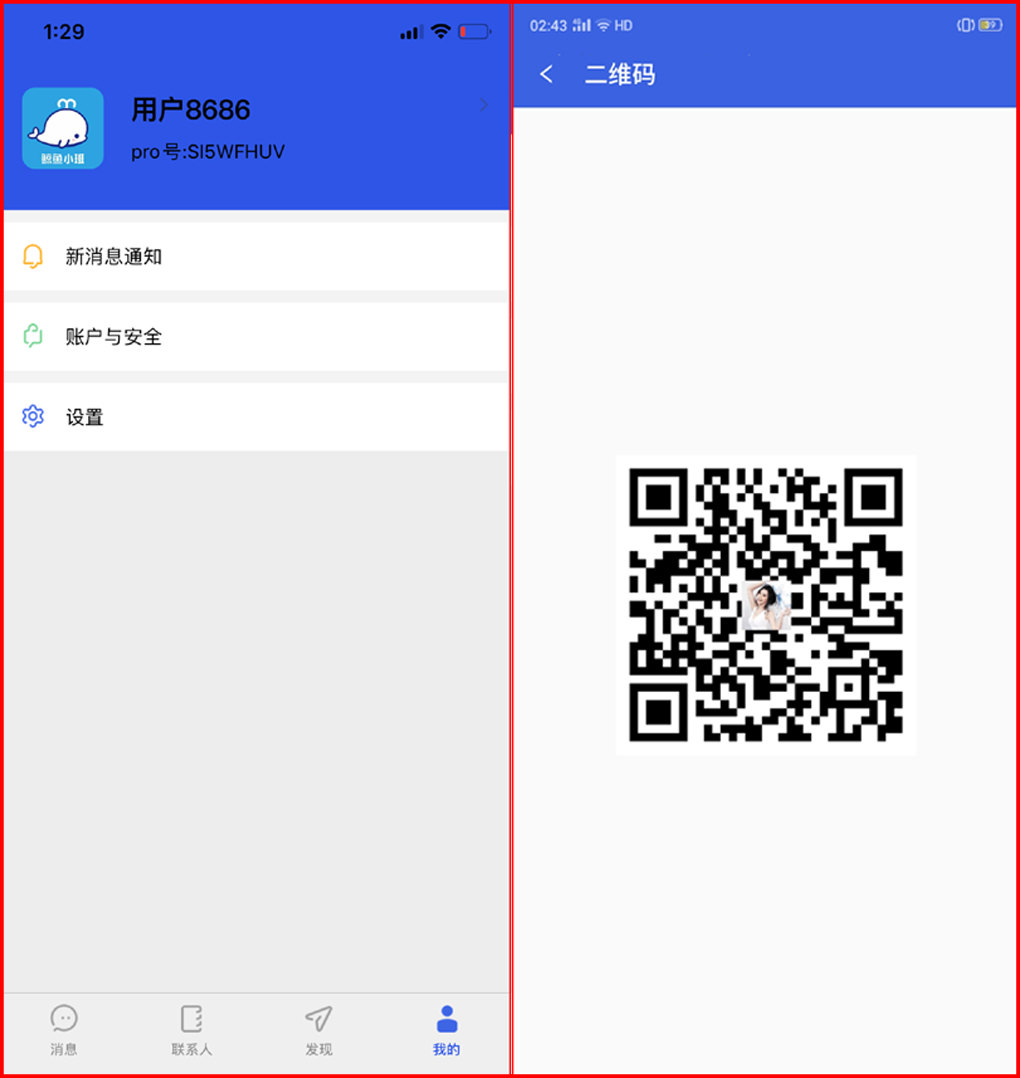Select the 我的 tab
Viewport: 1020px width, 1078px height.
click(446, 1030)
